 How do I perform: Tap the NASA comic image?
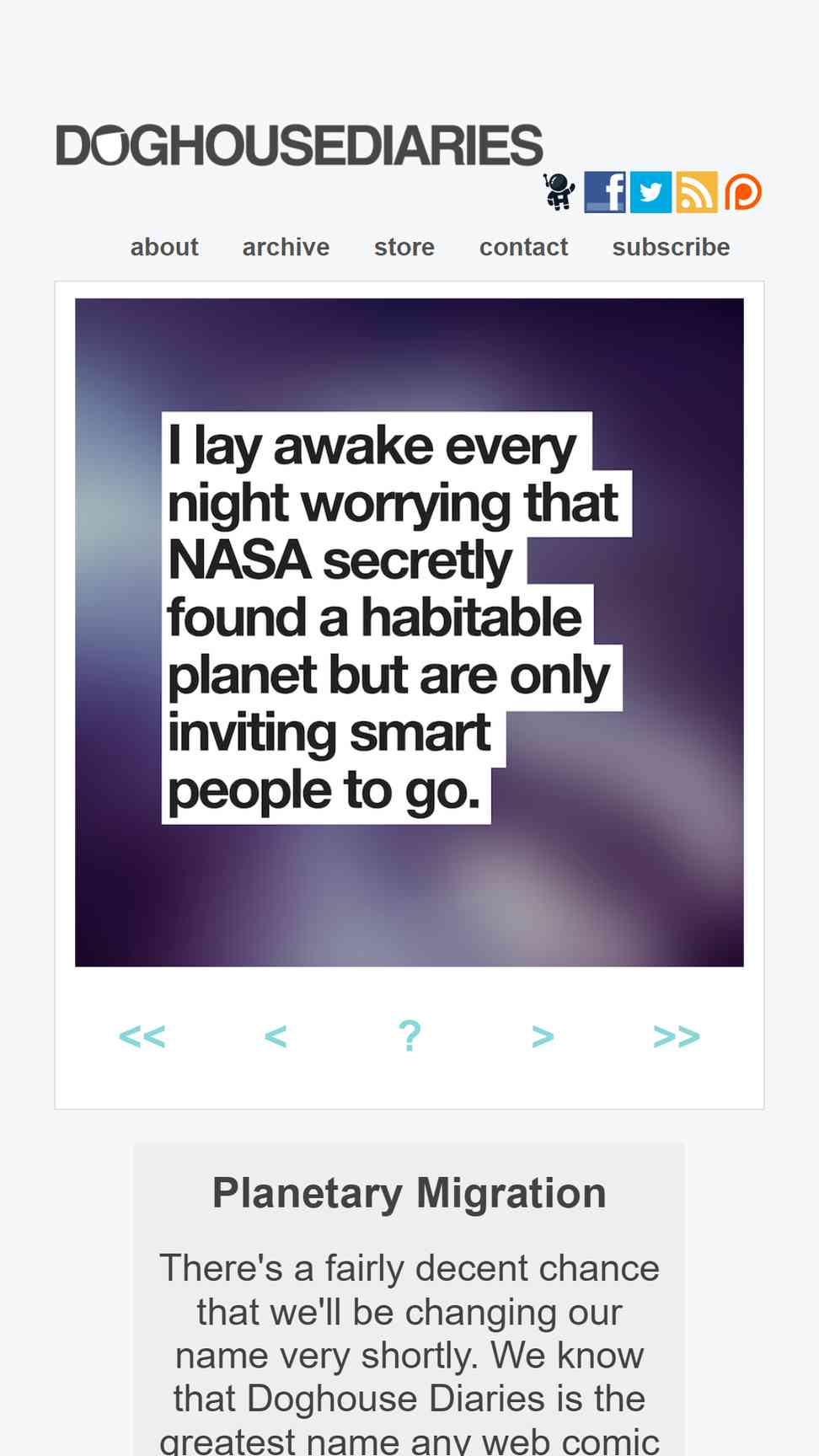pos(409,632)
